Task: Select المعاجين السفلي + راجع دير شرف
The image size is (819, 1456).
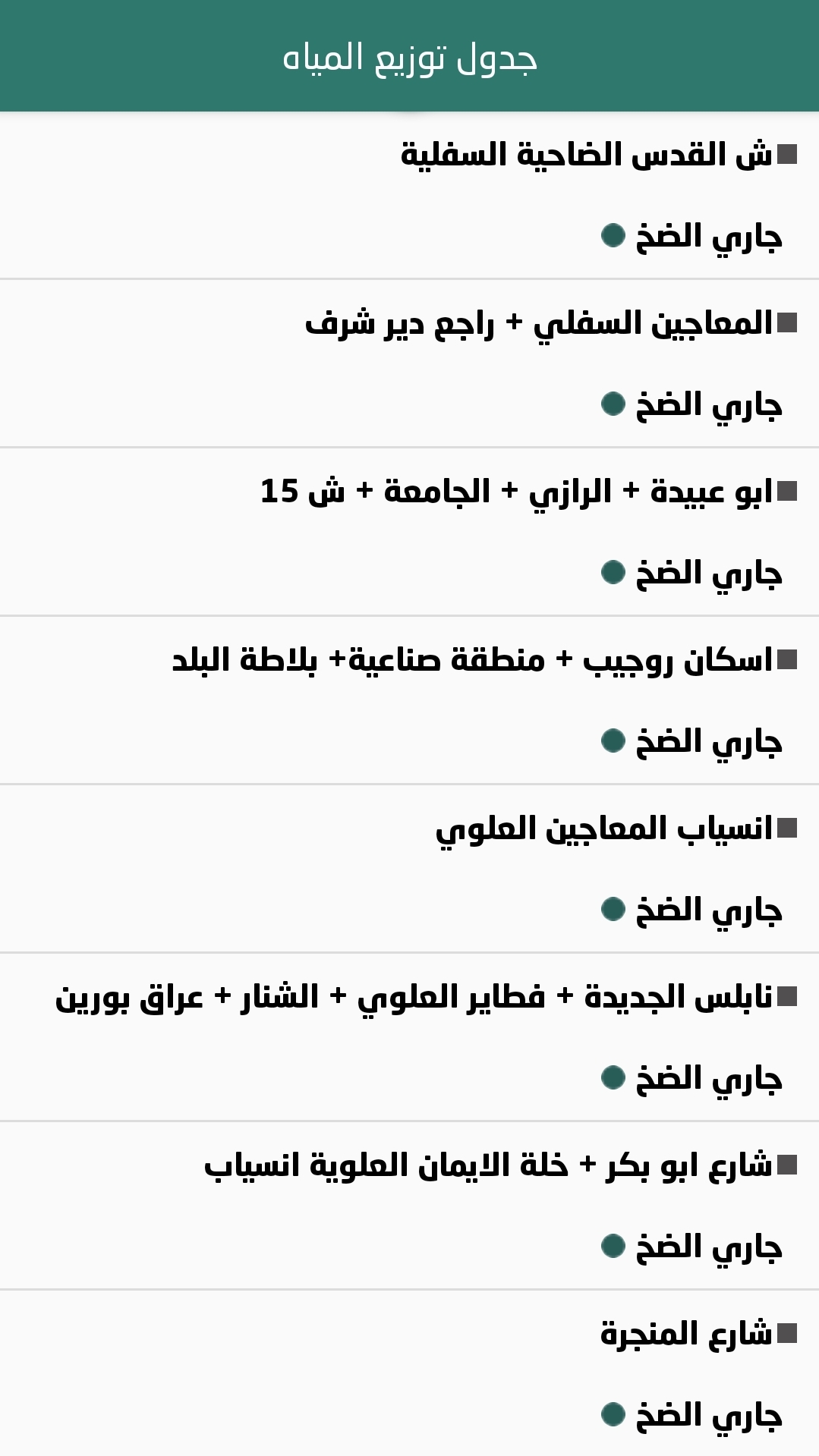Action: pyautogui.click(x=539, y=324)
